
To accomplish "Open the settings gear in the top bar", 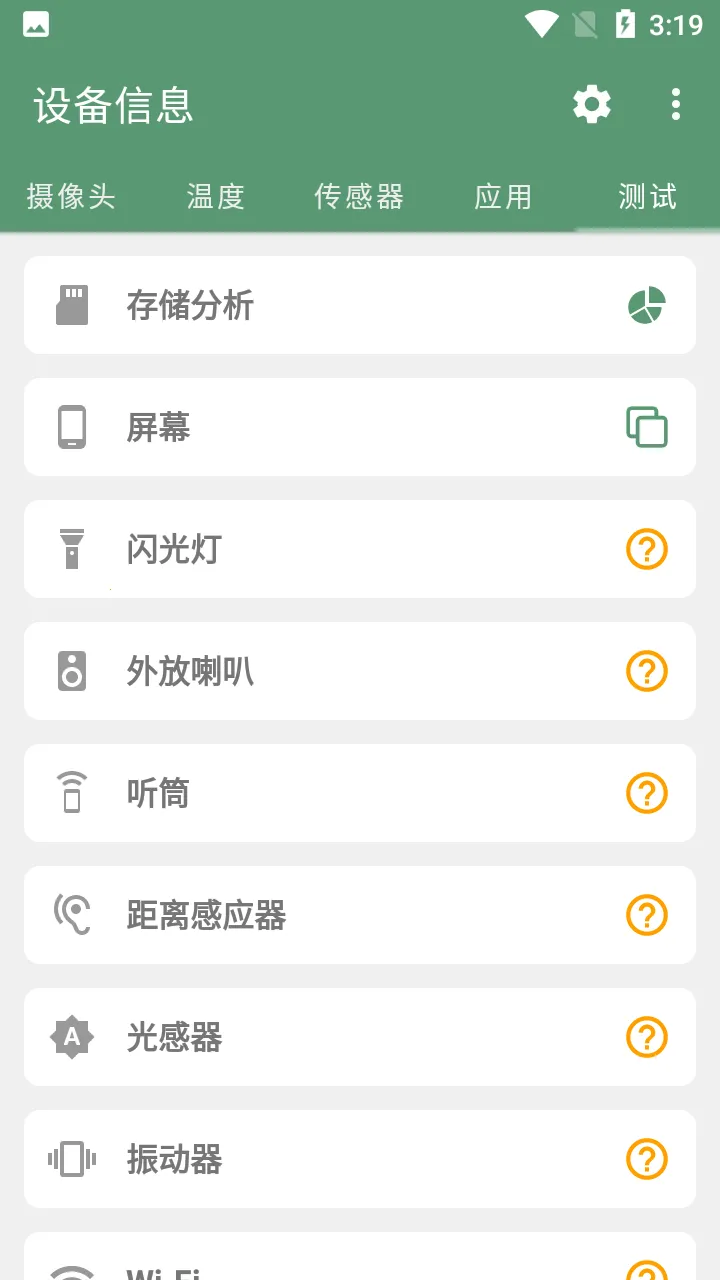I will point(591,103).
